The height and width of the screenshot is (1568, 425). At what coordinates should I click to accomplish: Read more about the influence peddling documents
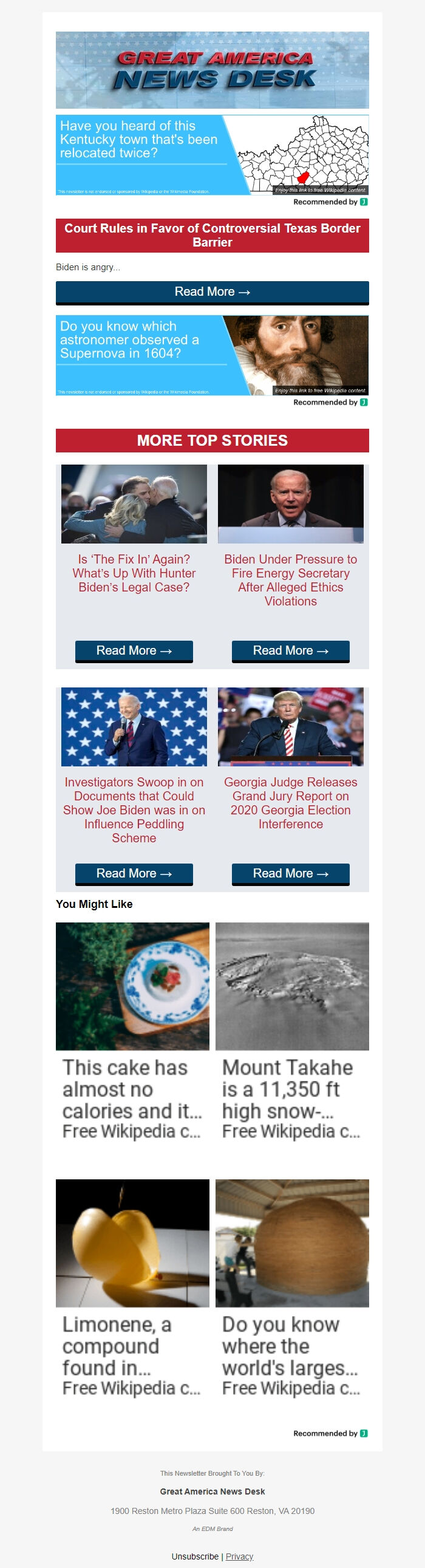coord(134,873)
